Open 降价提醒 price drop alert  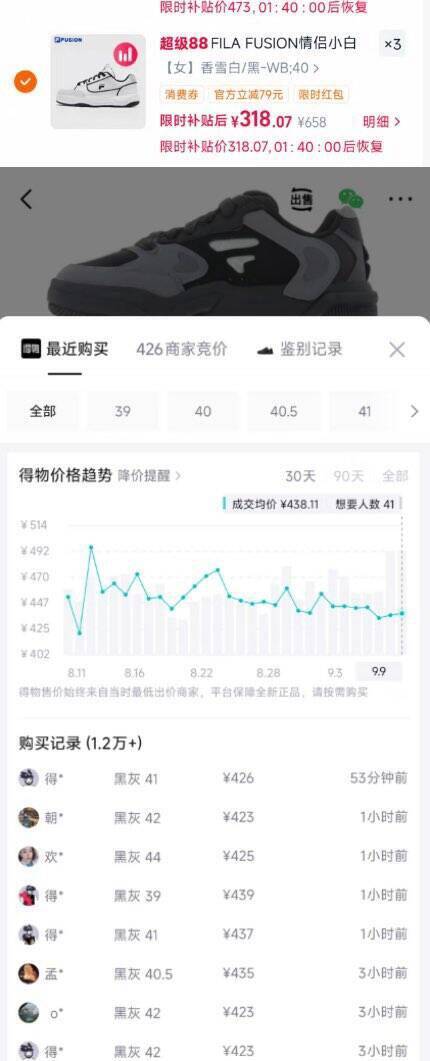[x=149, y=476]
